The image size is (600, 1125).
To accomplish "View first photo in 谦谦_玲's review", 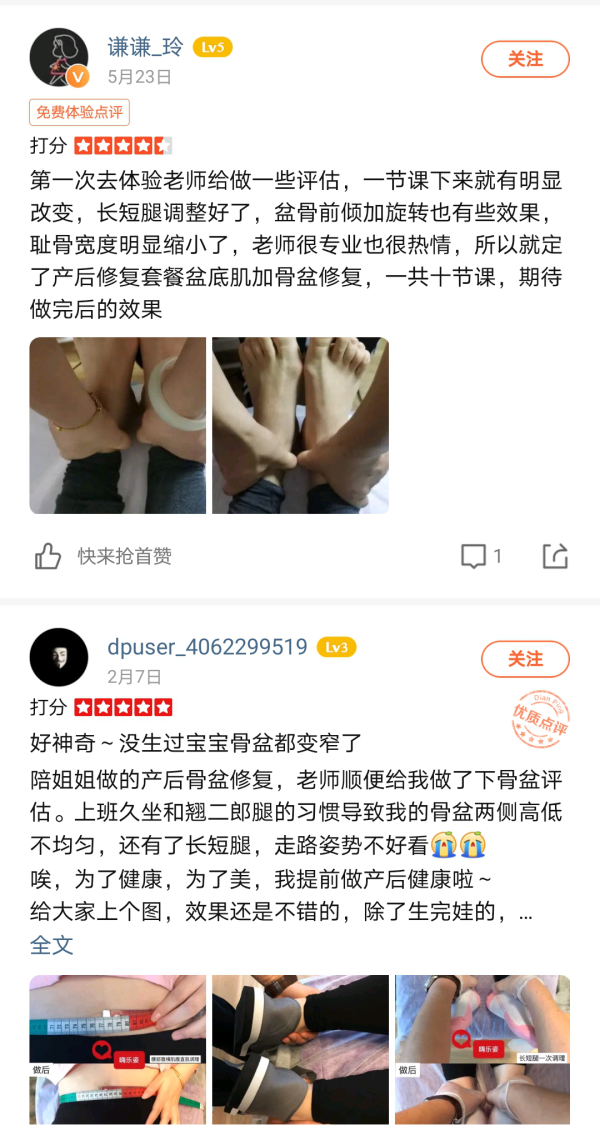I will [x=117, y=425].
